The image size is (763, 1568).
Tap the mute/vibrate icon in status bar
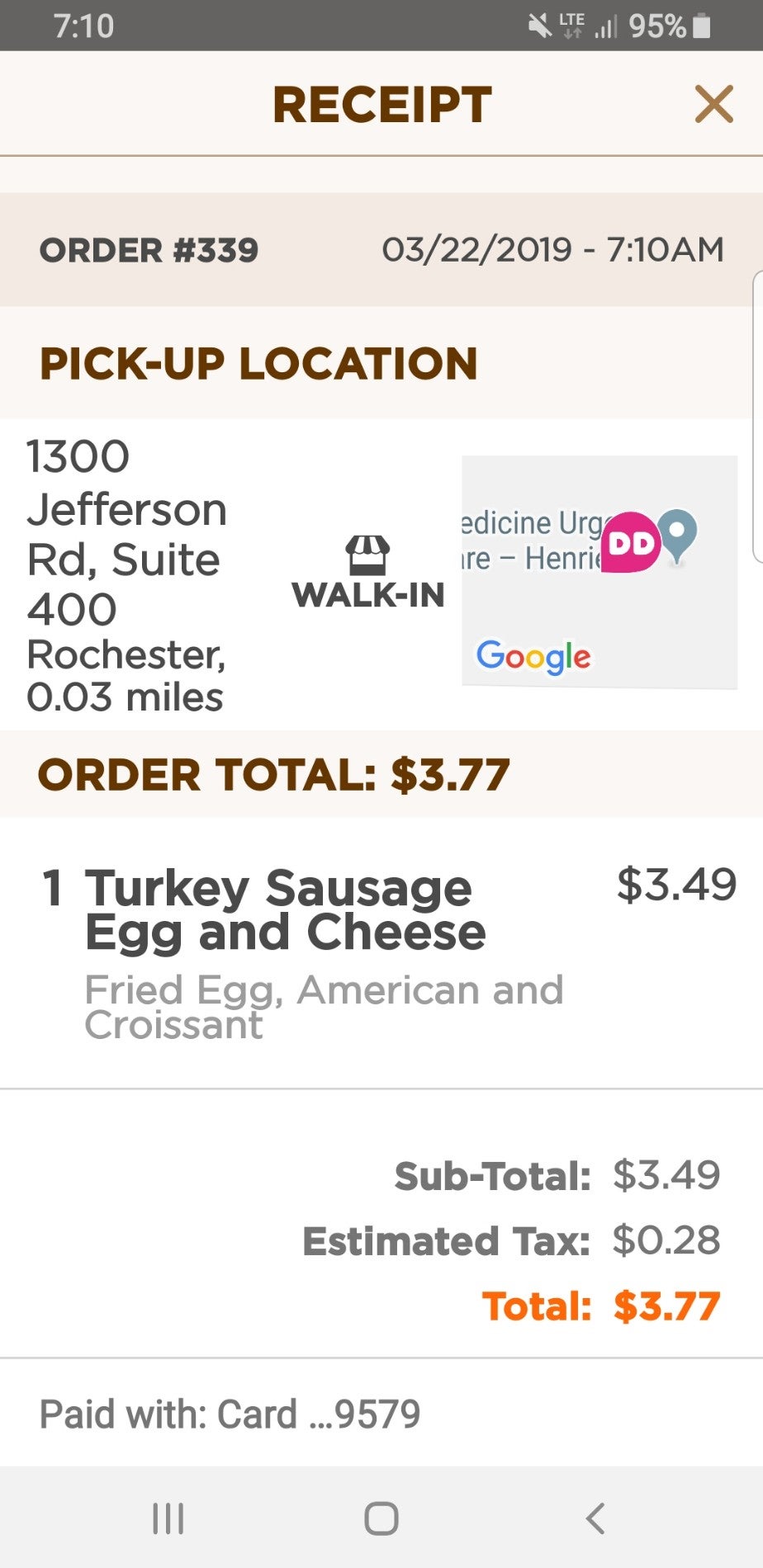tap(540, 25)
